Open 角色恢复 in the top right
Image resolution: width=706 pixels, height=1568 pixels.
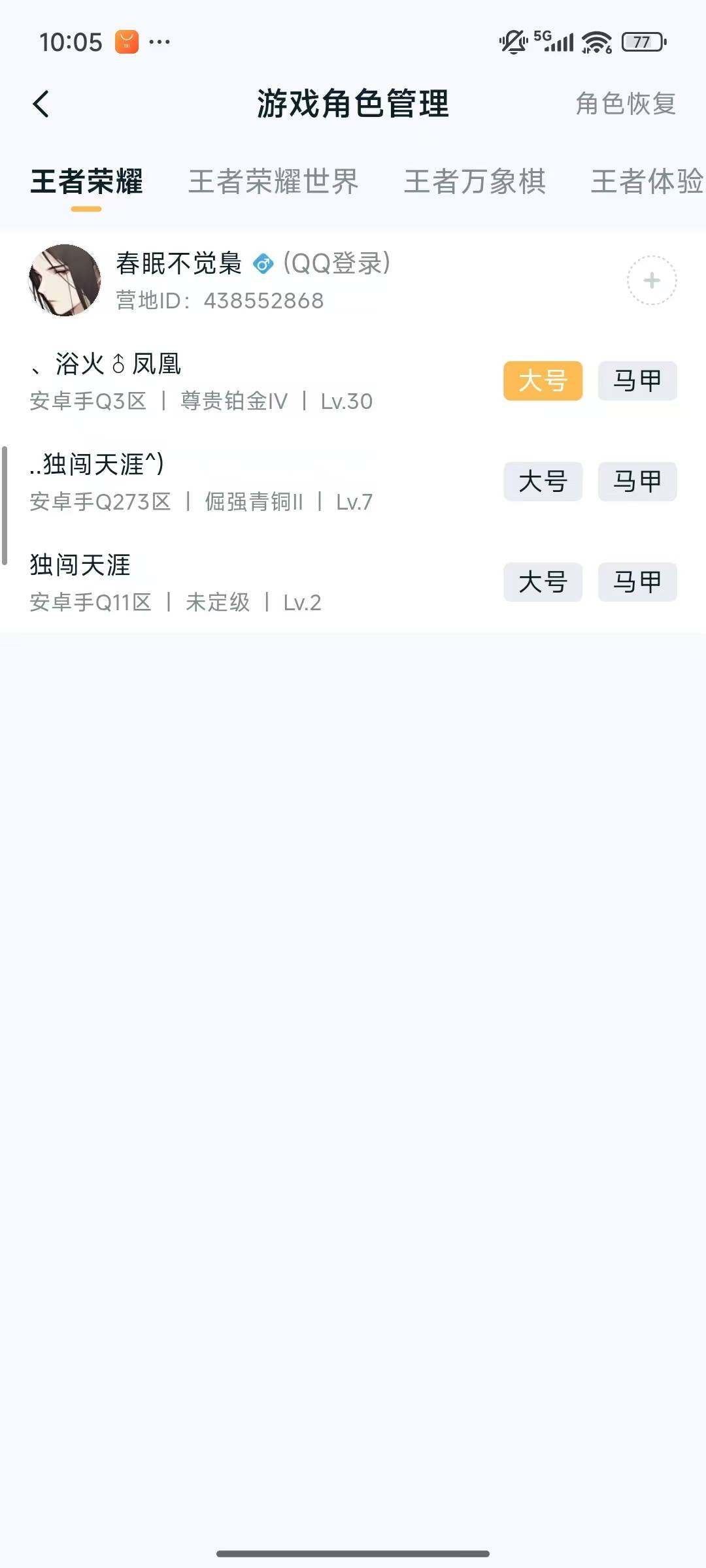coord(625,103)
